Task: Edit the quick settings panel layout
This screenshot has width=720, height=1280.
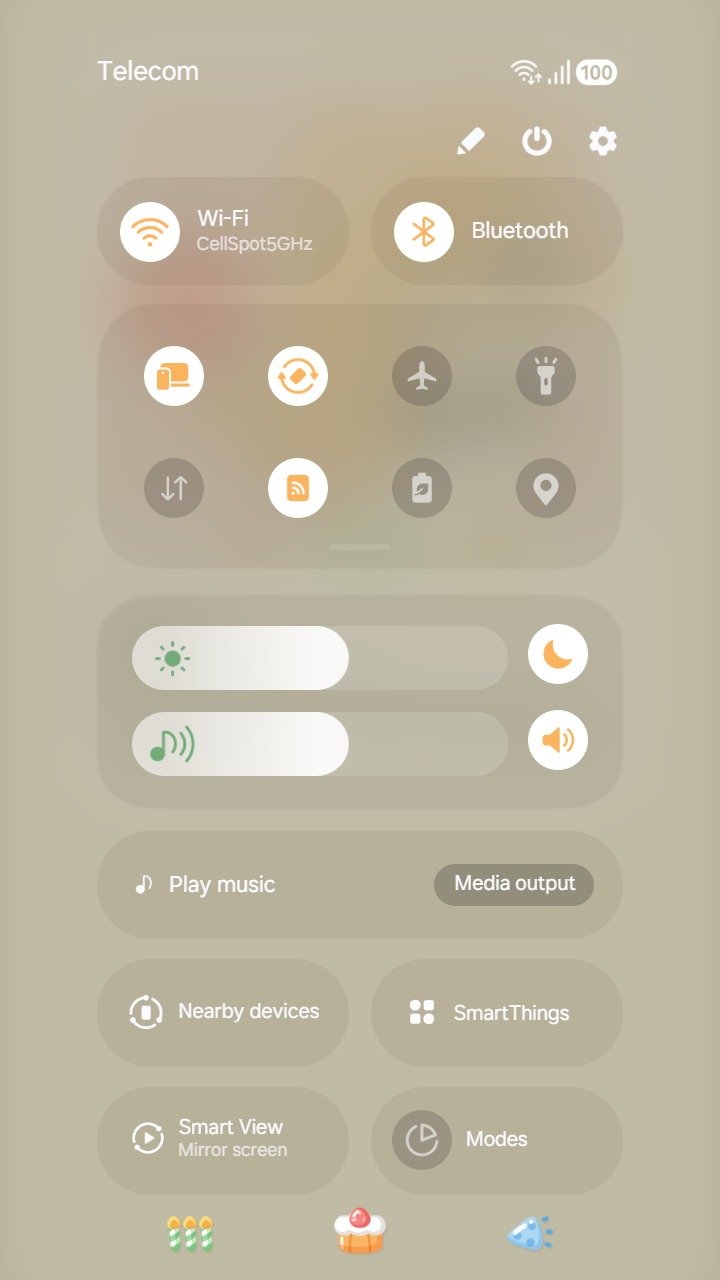Action: point(471,141)
